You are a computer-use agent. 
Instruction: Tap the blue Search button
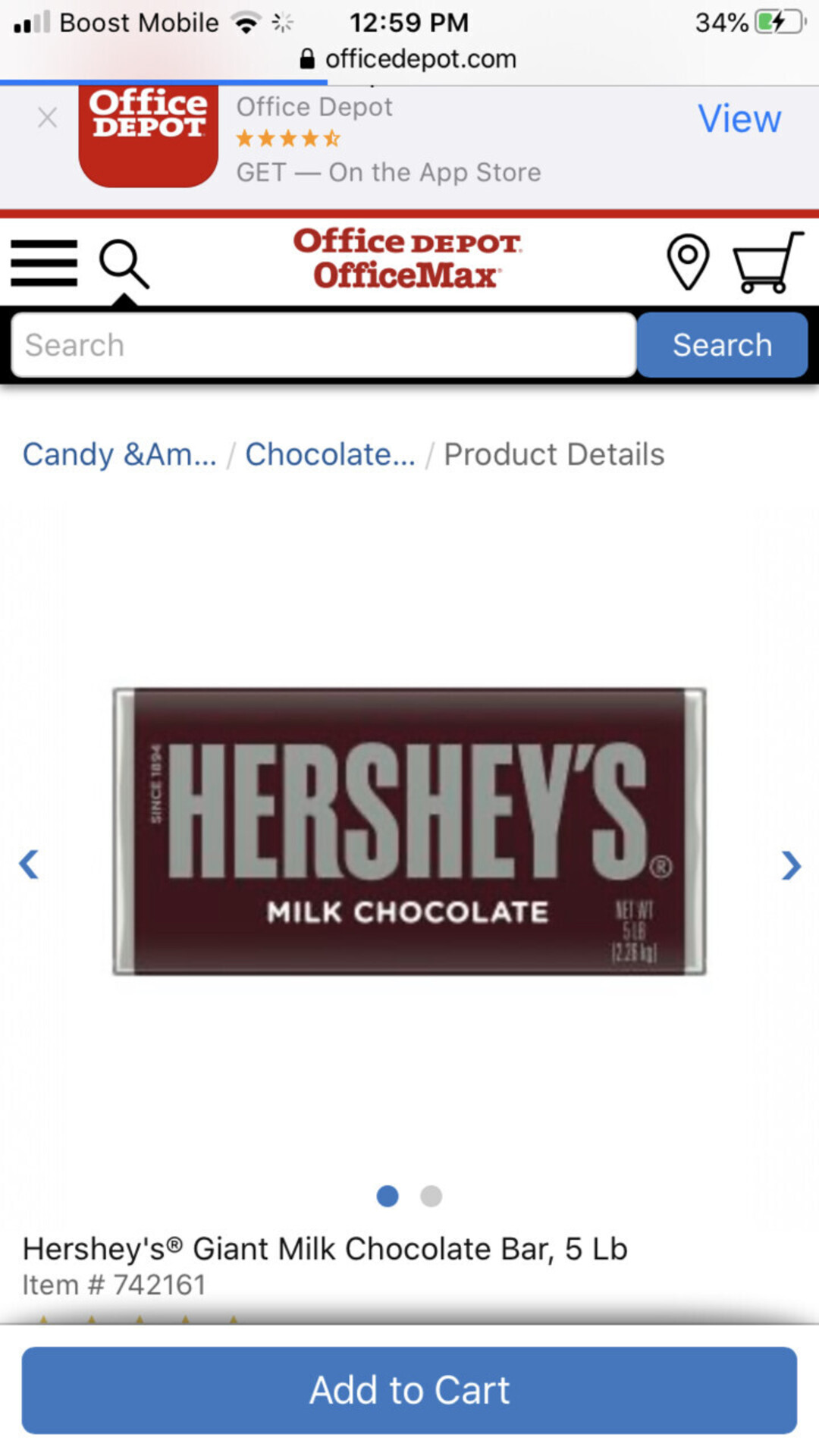[x=722, y=345]
